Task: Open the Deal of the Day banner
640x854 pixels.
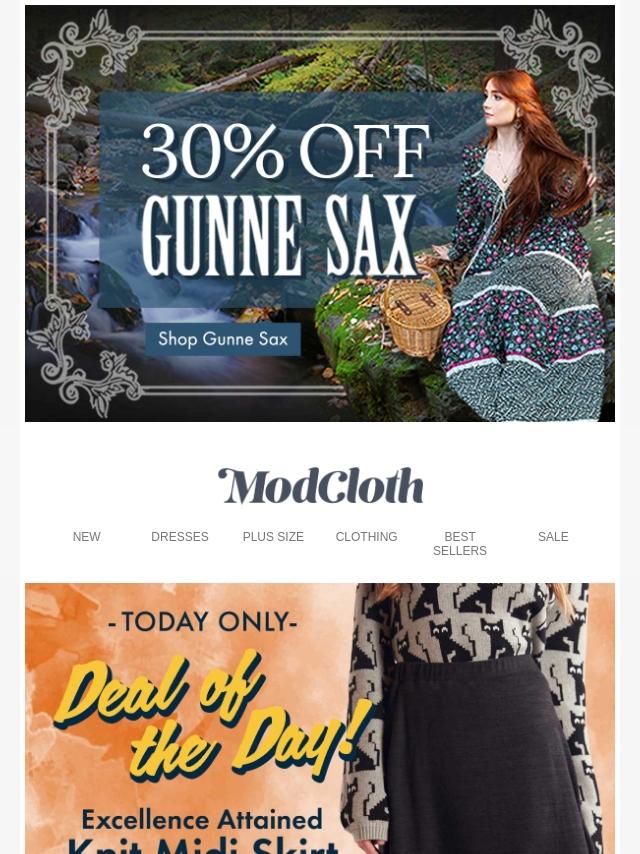Action: pyautogui.click(x=320, y=718)
